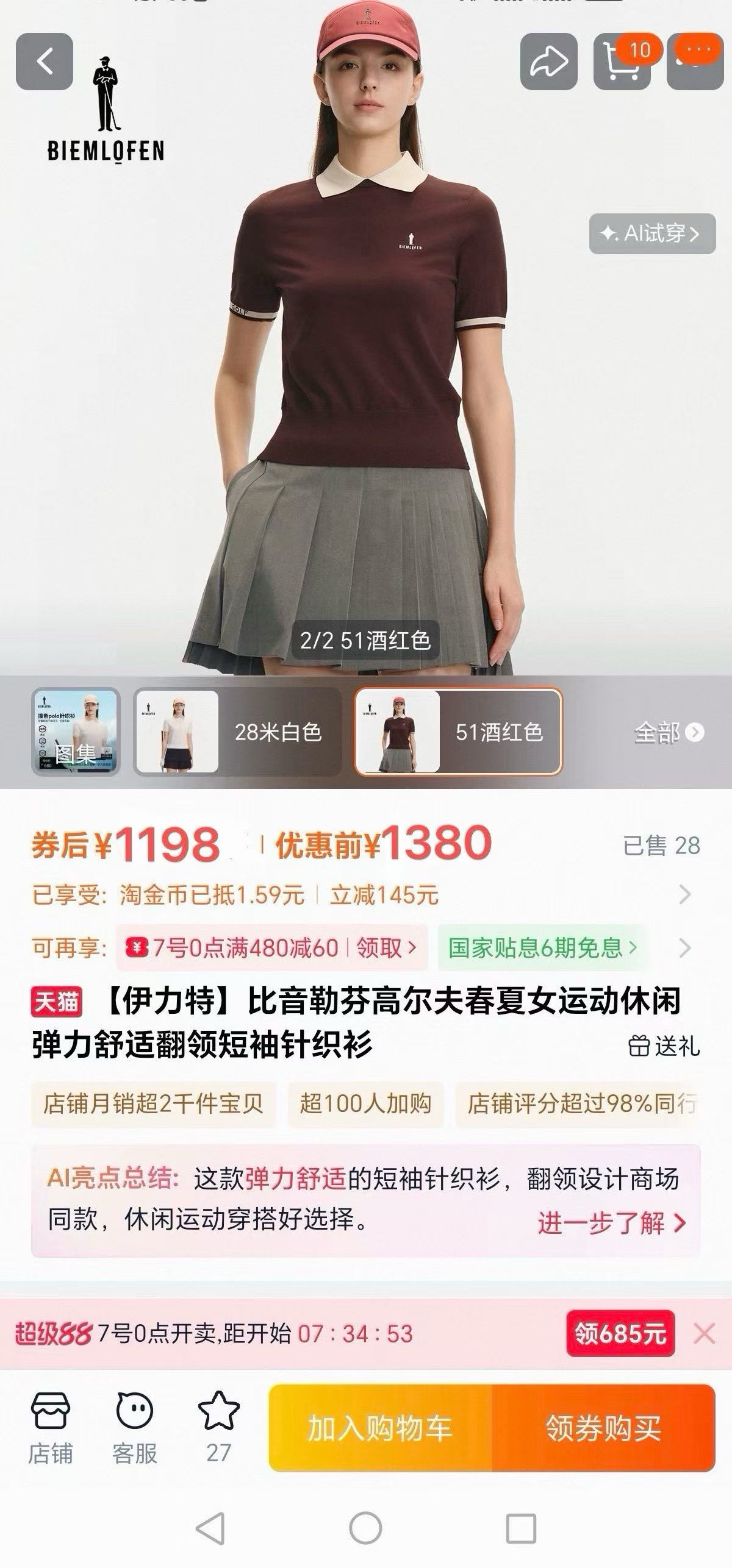Open 国家贴息6期免息 details
The width and height of the screenshot is (732, 1568).
[x=542, y=947]
